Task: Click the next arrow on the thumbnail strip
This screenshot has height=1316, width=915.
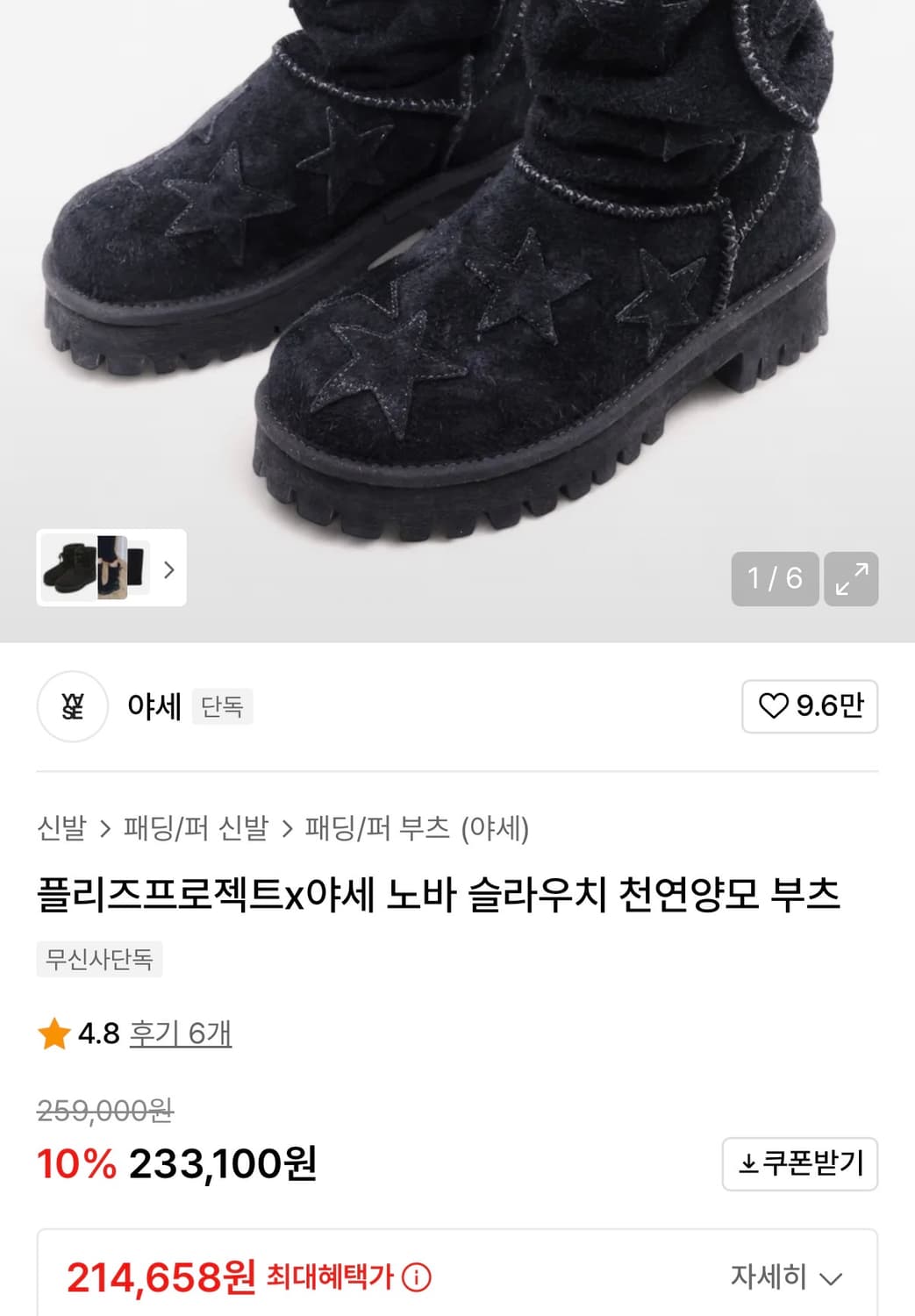Action: 169,570
